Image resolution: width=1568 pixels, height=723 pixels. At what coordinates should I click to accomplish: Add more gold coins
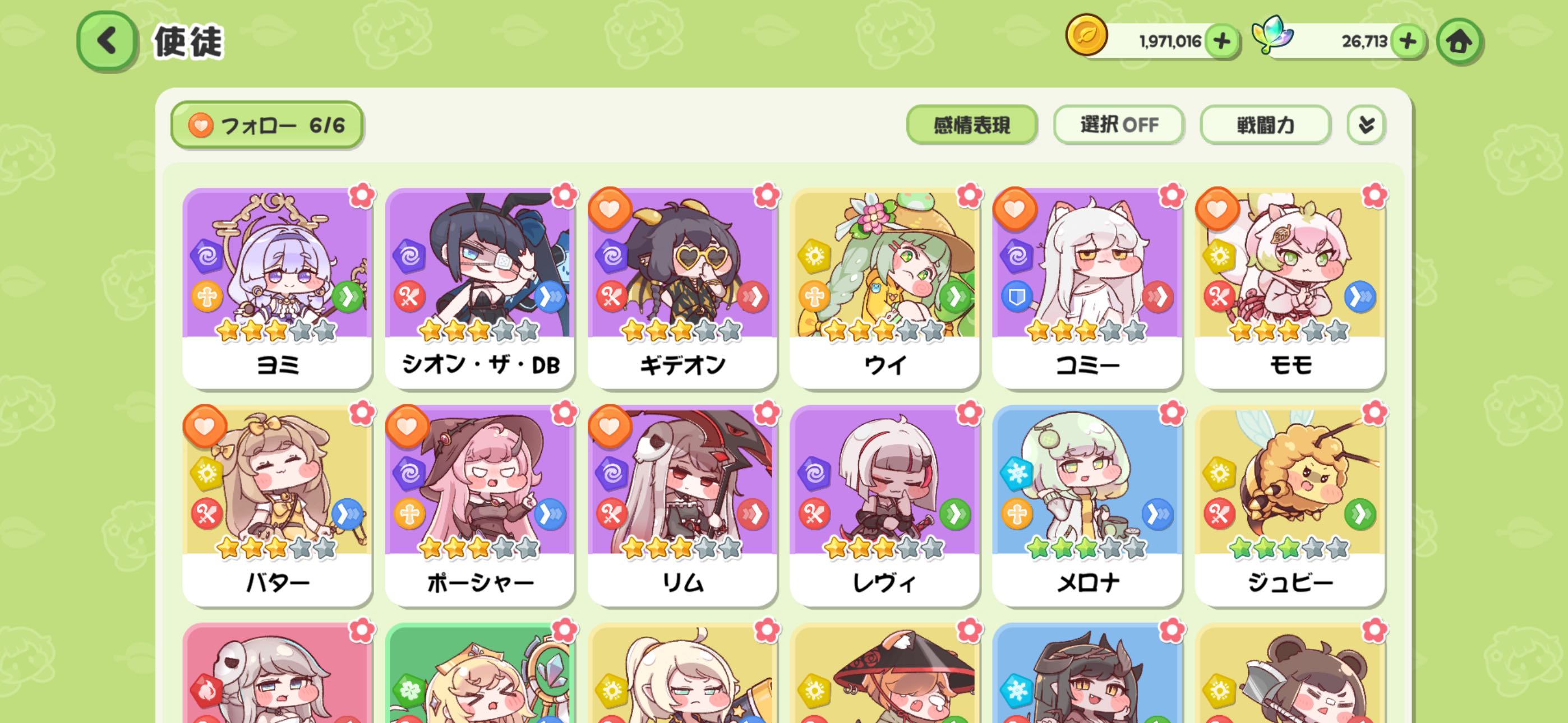click(x=1221, y=41)
